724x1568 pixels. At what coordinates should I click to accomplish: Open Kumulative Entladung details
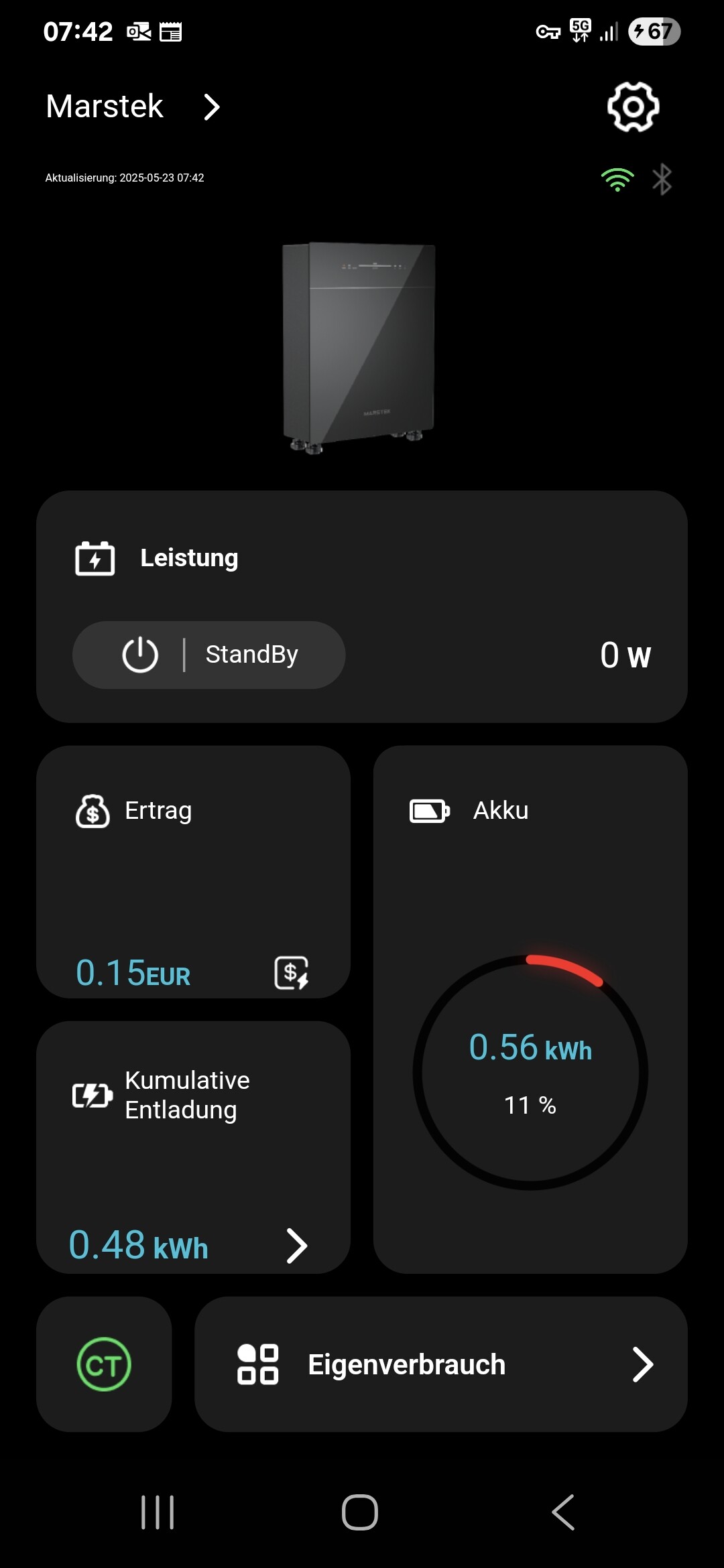point(296,1246)
